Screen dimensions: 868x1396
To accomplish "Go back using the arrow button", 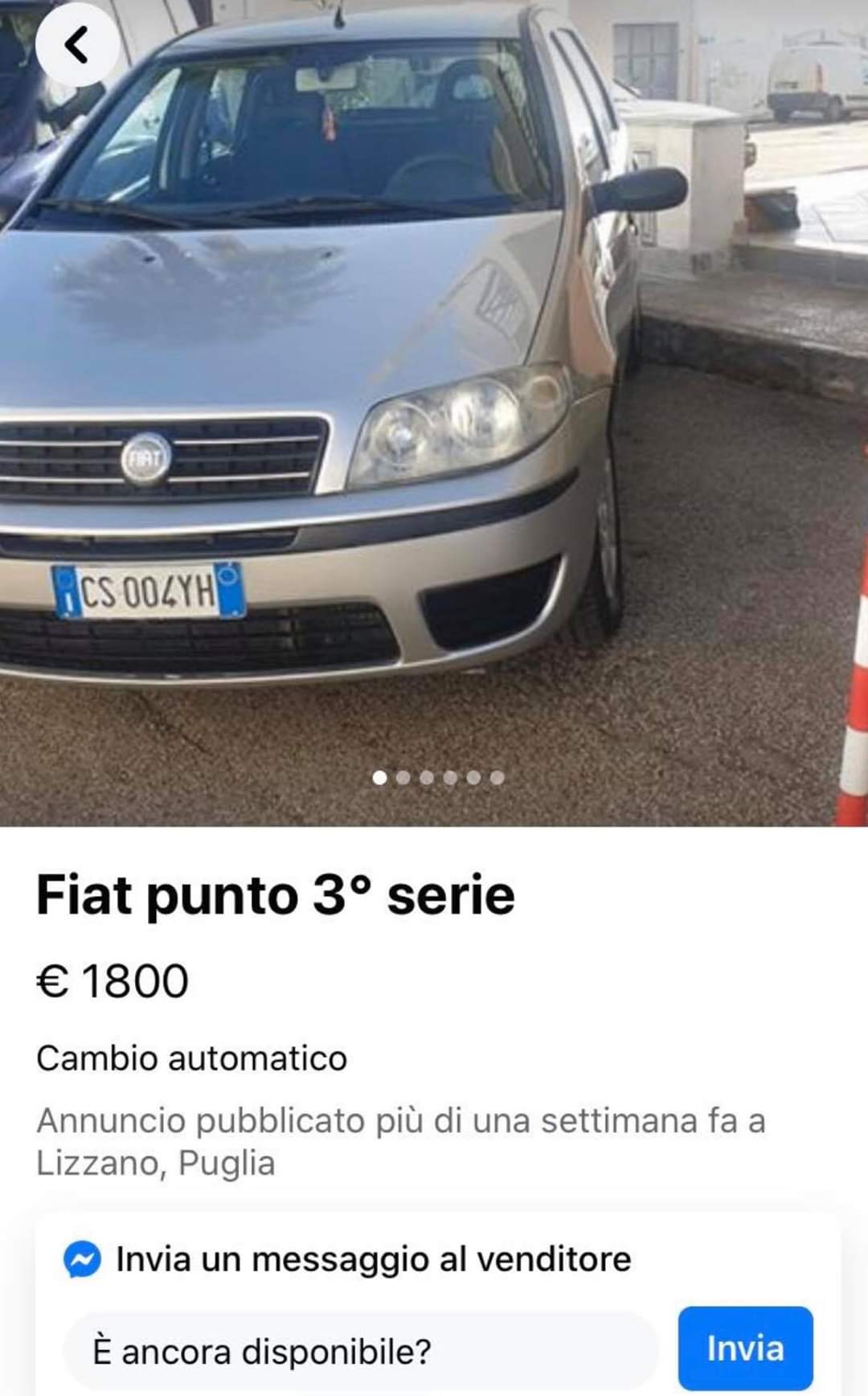I will [x=76, y=45].
